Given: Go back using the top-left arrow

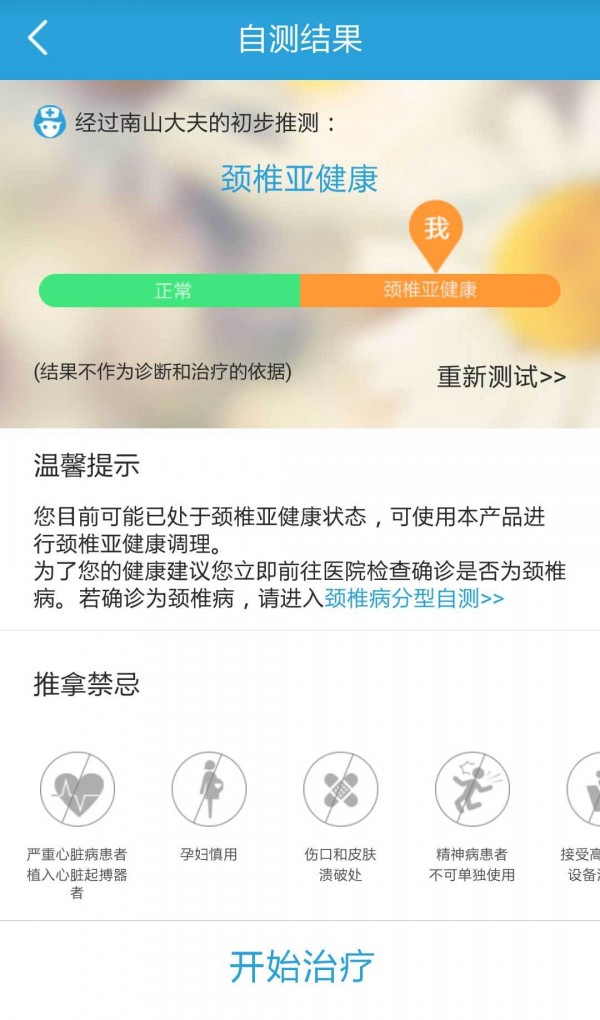Looking at the screenshot, I should pyautogui.click(x=38, y=39).
